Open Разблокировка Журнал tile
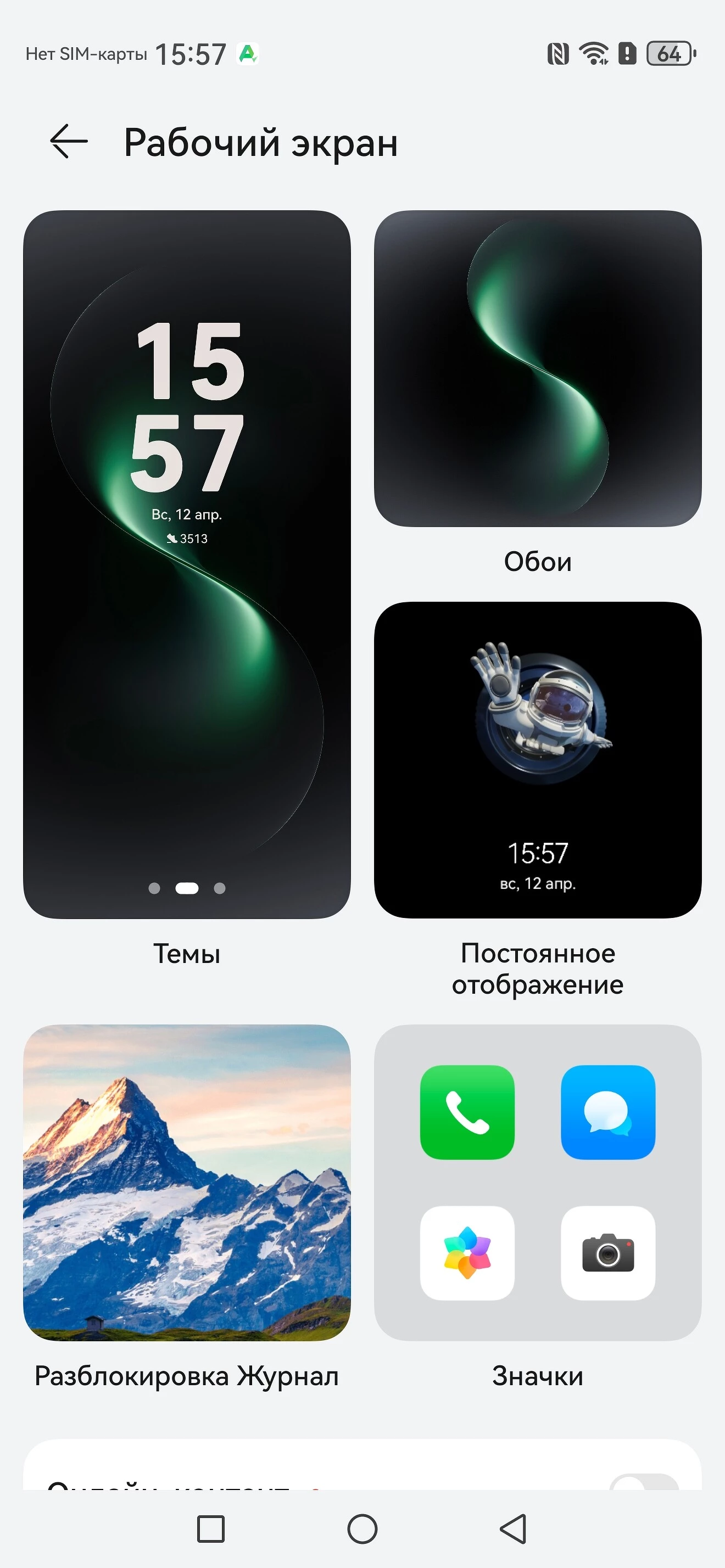This screenshot has width=725, height=1568. pos(187,1182)
